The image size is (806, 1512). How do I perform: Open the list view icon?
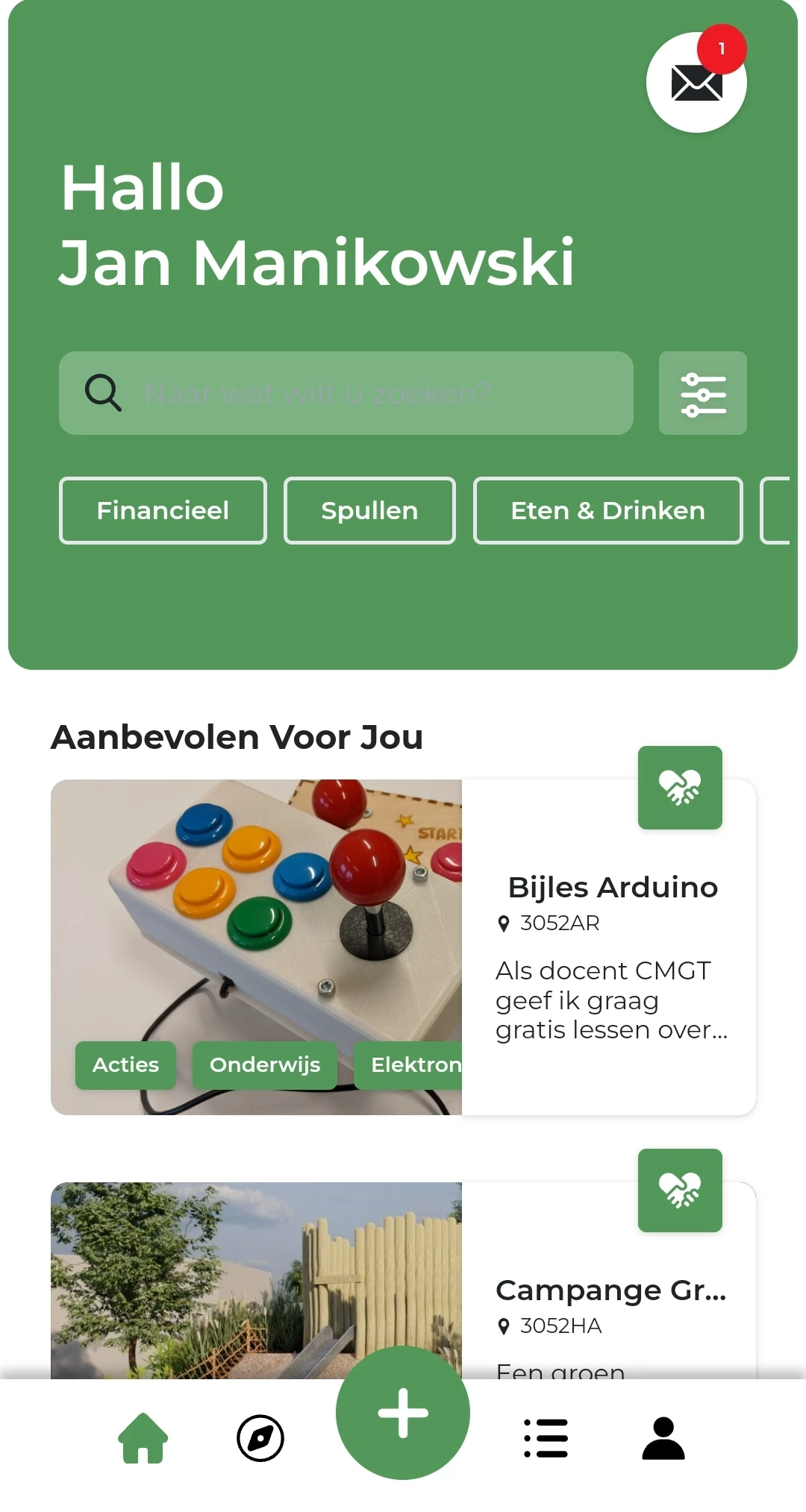[546, 1437]
